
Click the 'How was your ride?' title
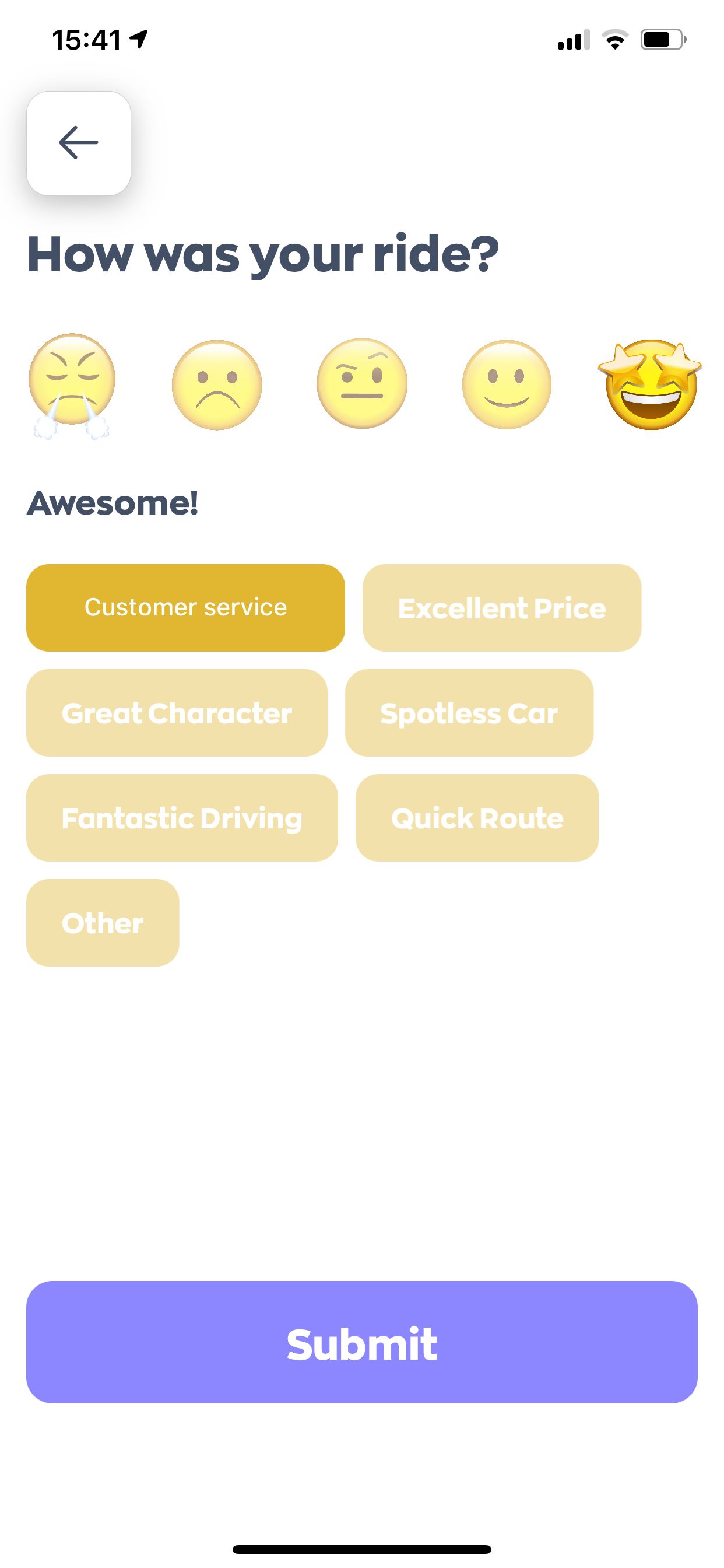coord(263,255)
